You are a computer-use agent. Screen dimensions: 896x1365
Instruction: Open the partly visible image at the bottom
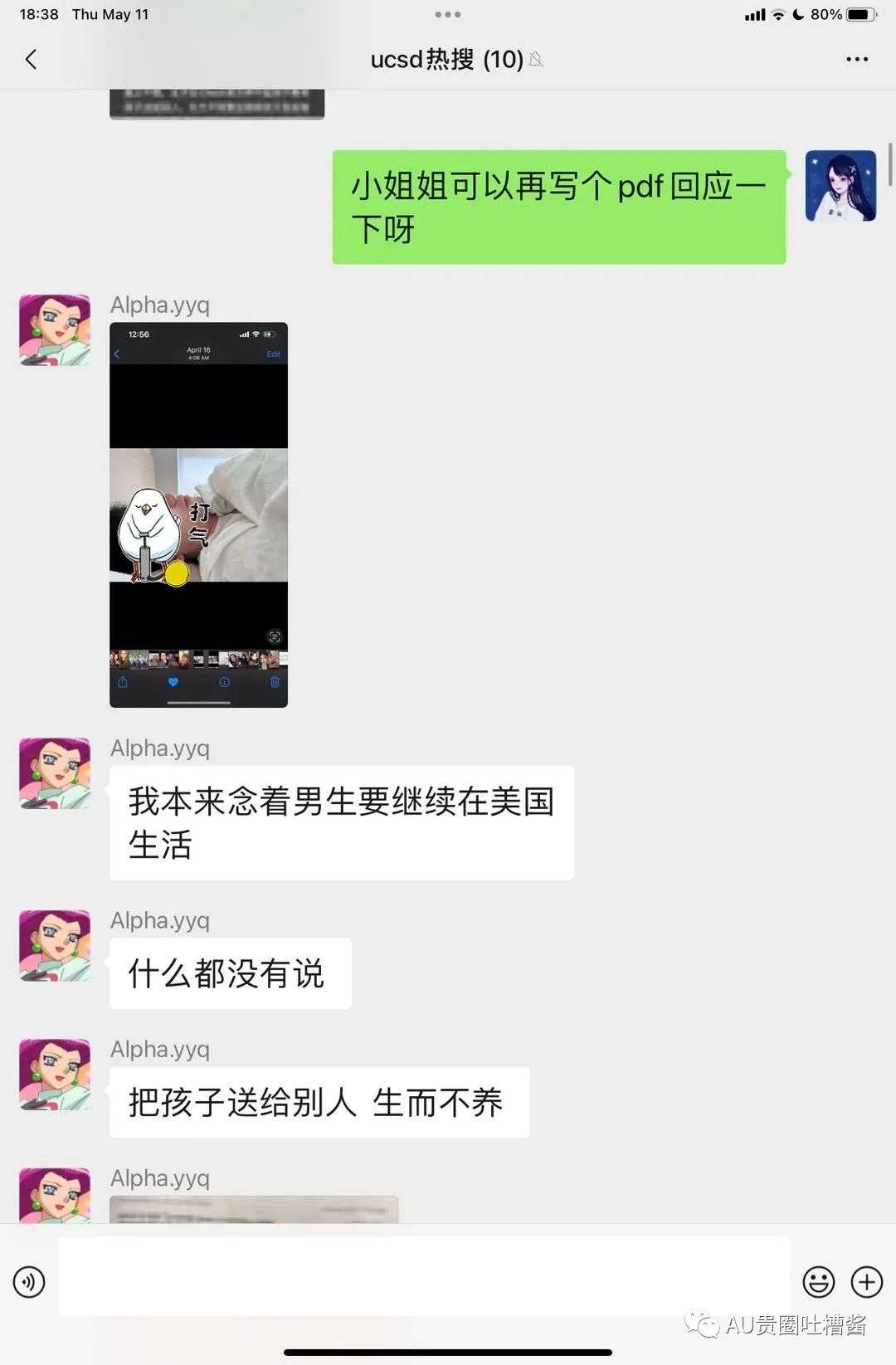point(254,1209)
